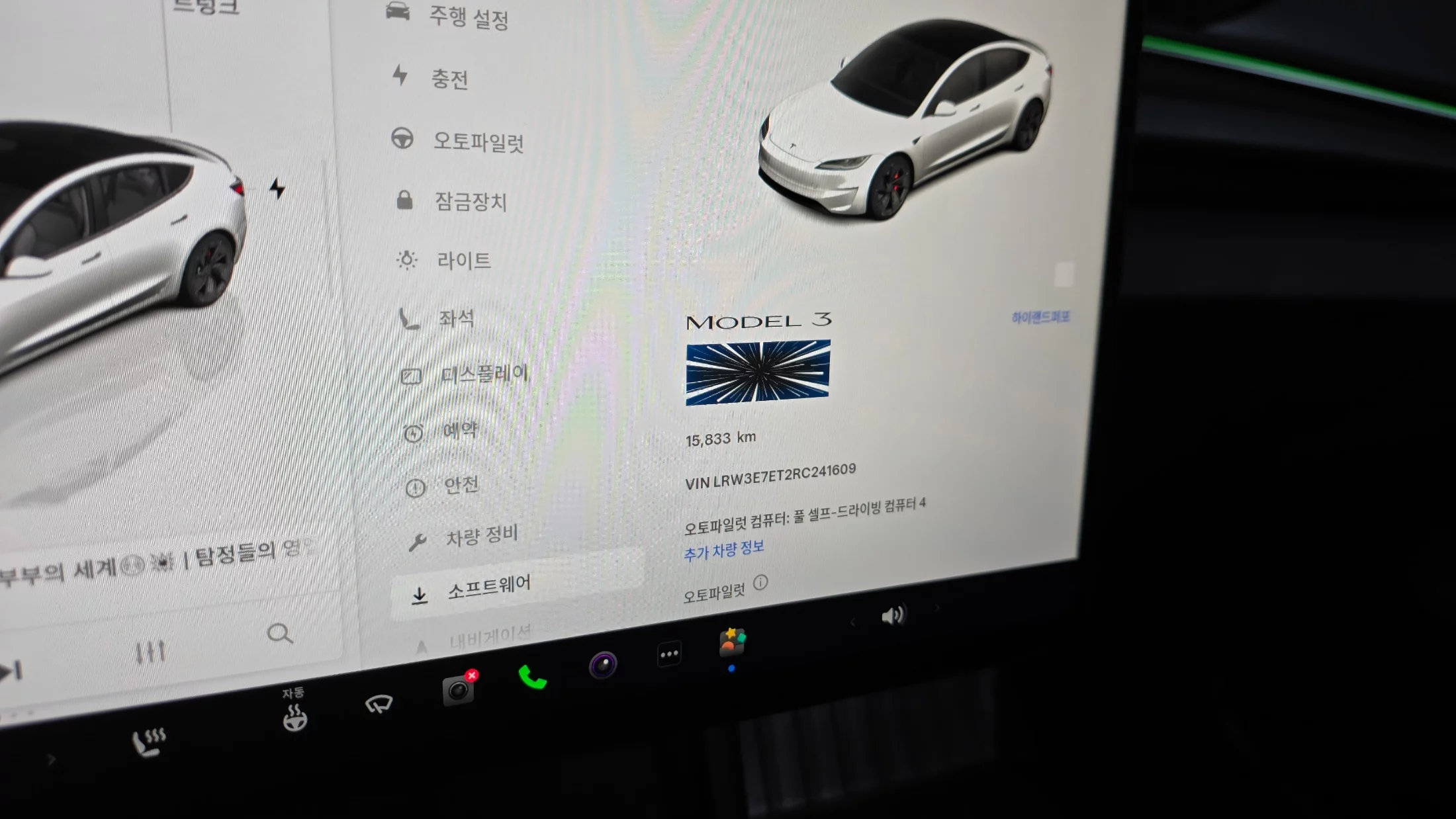Open the 라이트 (Lights) settings
This screenshot has width=1456, height=819.
[x=463, y=261]
